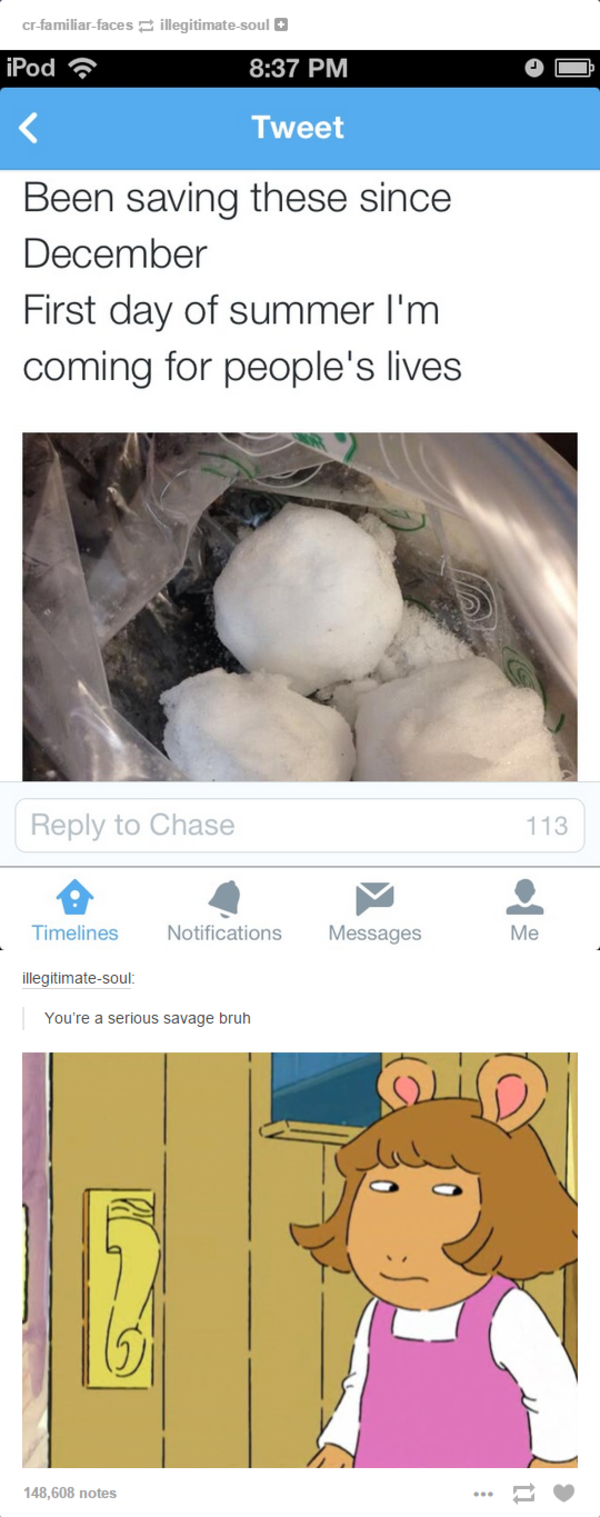This screenshot has width=600, height=1517.
Task: Open the three-dot post options
Action: coord(484,1493)
